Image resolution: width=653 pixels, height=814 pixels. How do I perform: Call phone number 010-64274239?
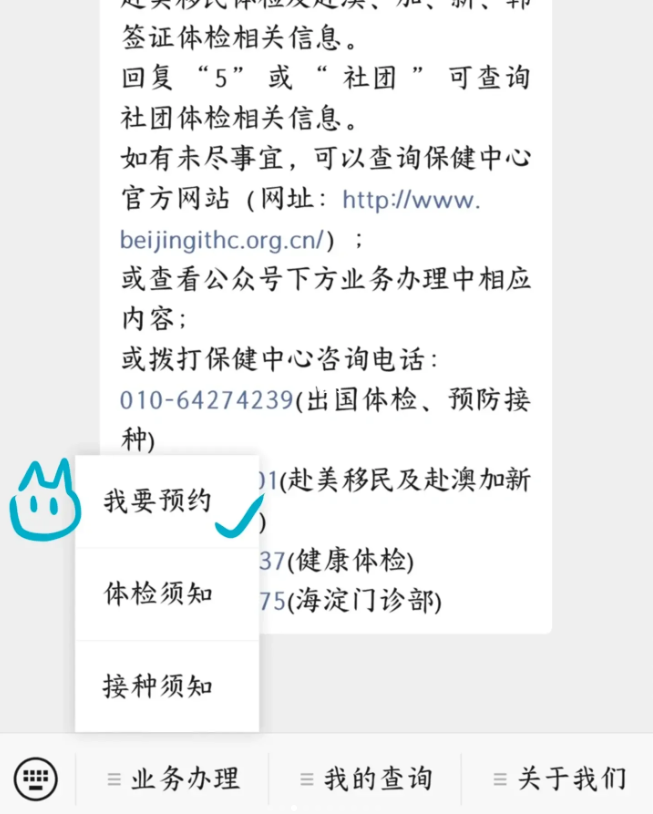[206, 400]
